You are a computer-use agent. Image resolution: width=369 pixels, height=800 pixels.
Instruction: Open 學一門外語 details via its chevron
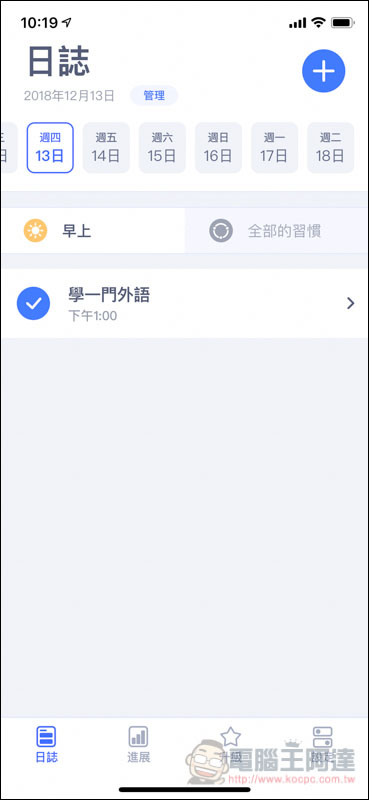click(x=351, y=304)
